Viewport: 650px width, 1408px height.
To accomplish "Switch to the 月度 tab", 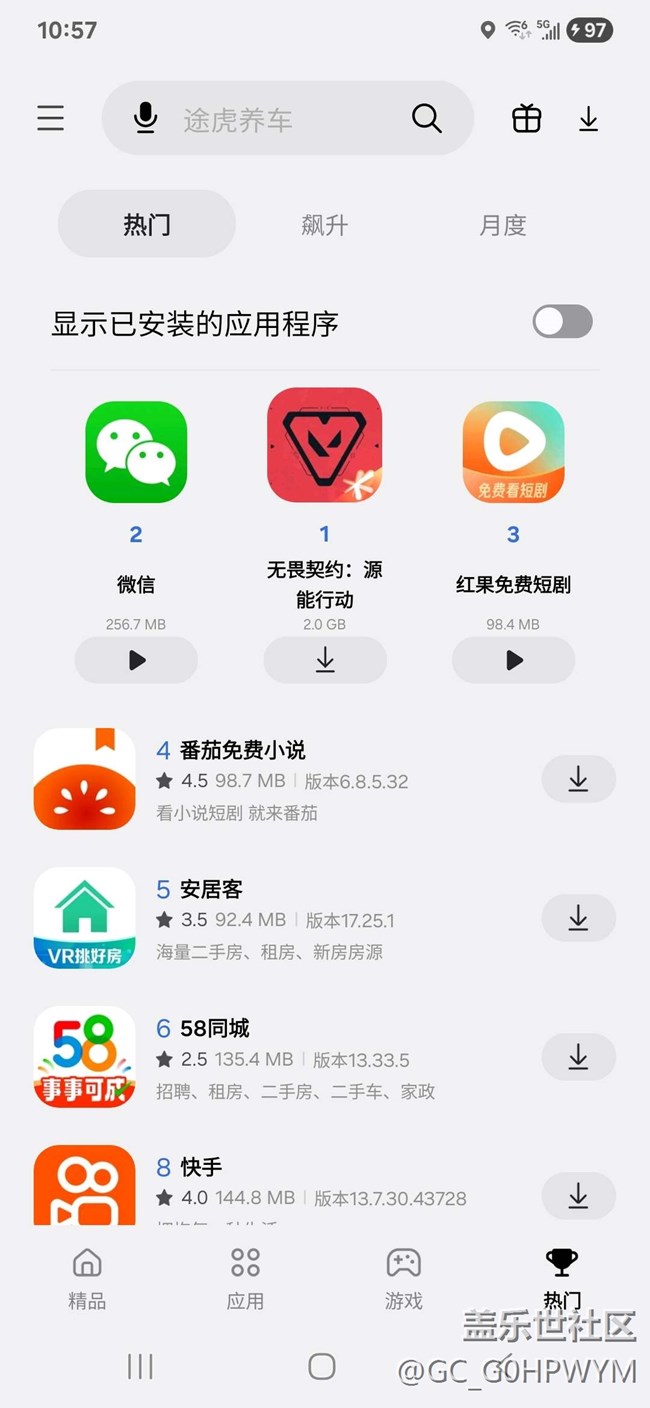I will (x=503, y=225).
